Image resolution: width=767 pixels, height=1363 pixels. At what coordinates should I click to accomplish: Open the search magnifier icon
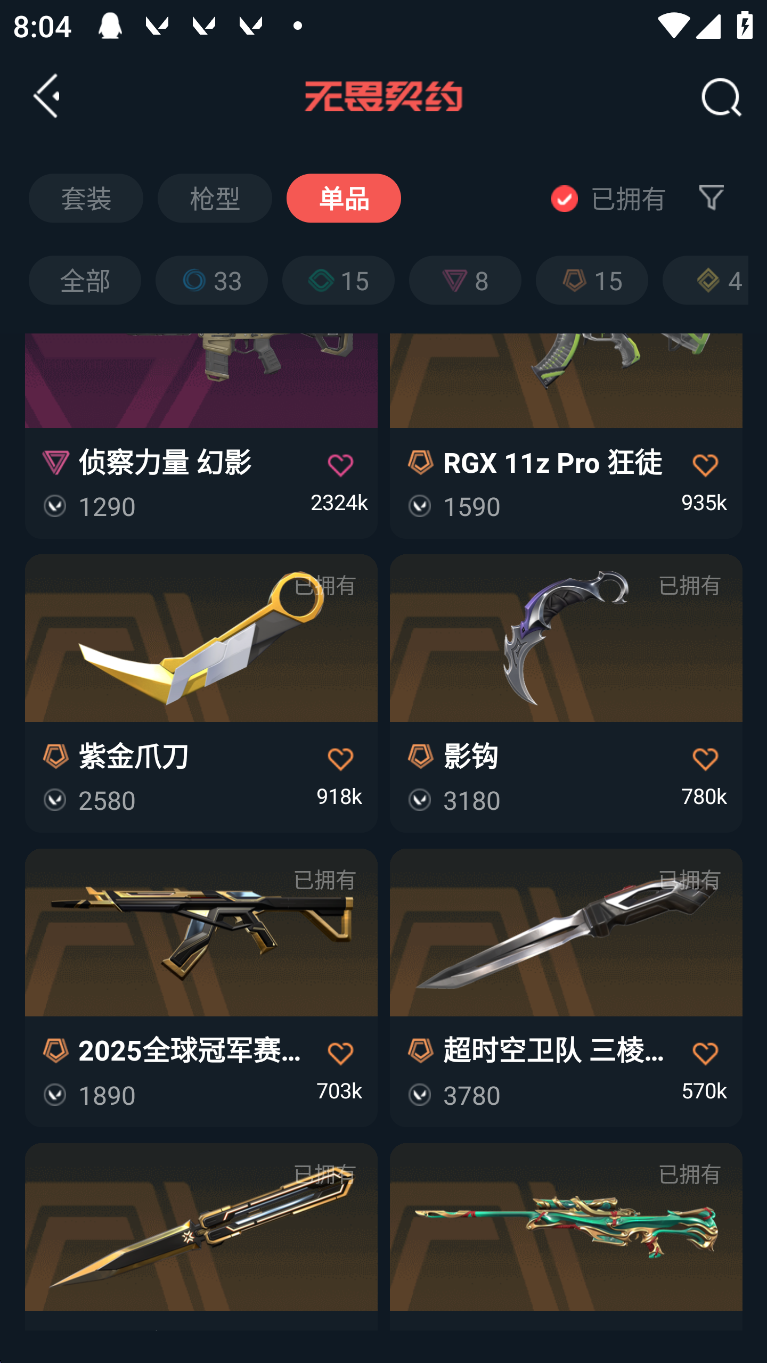[720, 97]
